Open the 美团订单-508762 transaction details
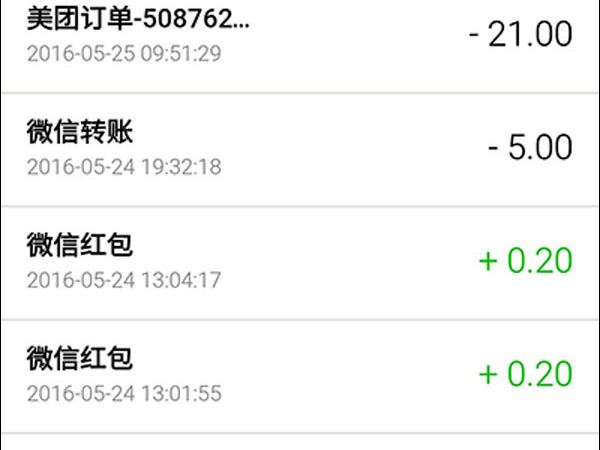 click(x=300, y=36)
